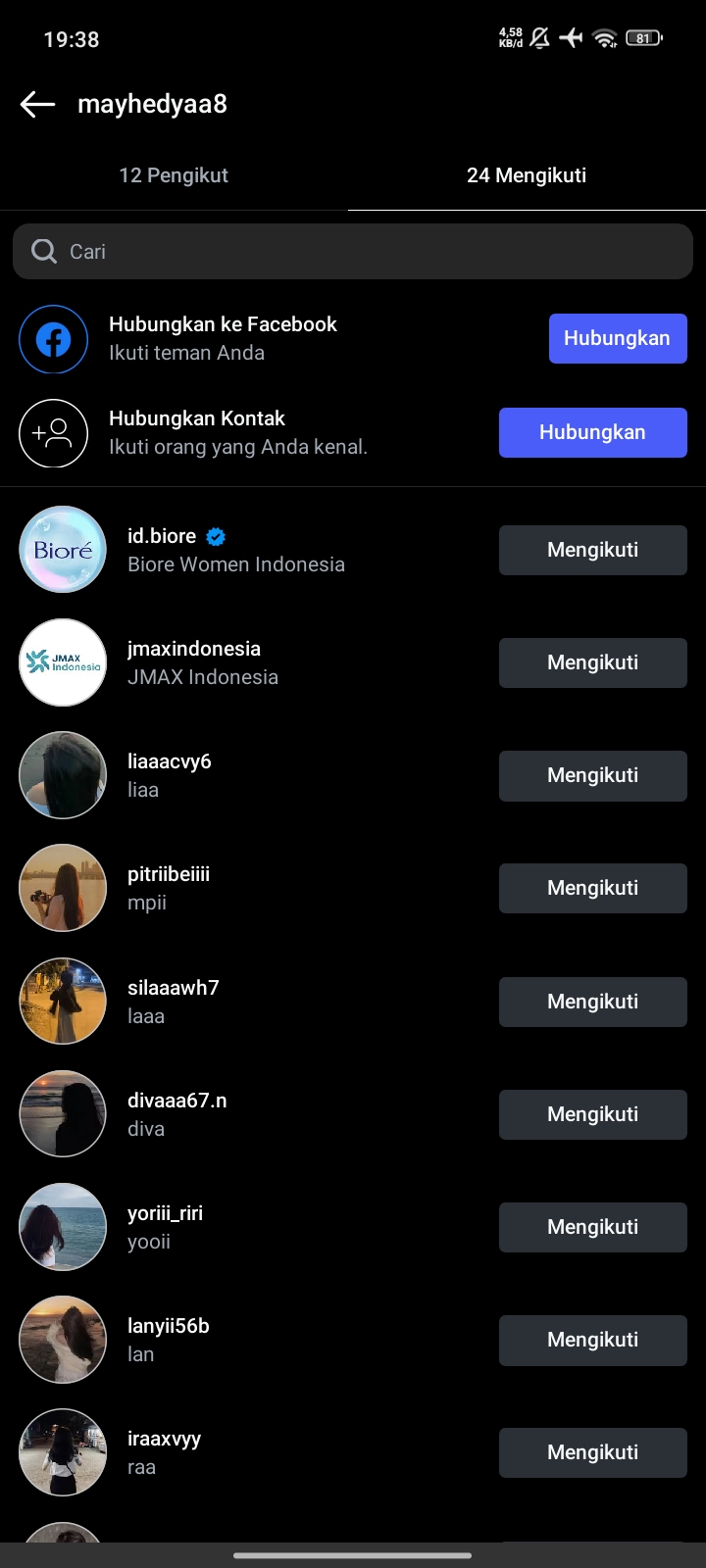Tap Mengikuti button beside liaaacvy6
Viewport: 706px width, 1568px height.
592,775
